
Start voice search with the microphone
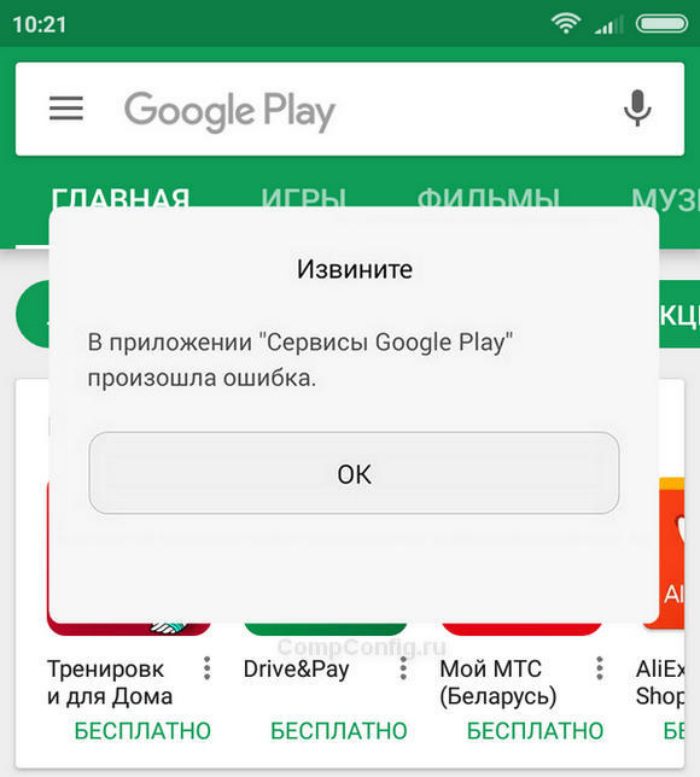637,108
